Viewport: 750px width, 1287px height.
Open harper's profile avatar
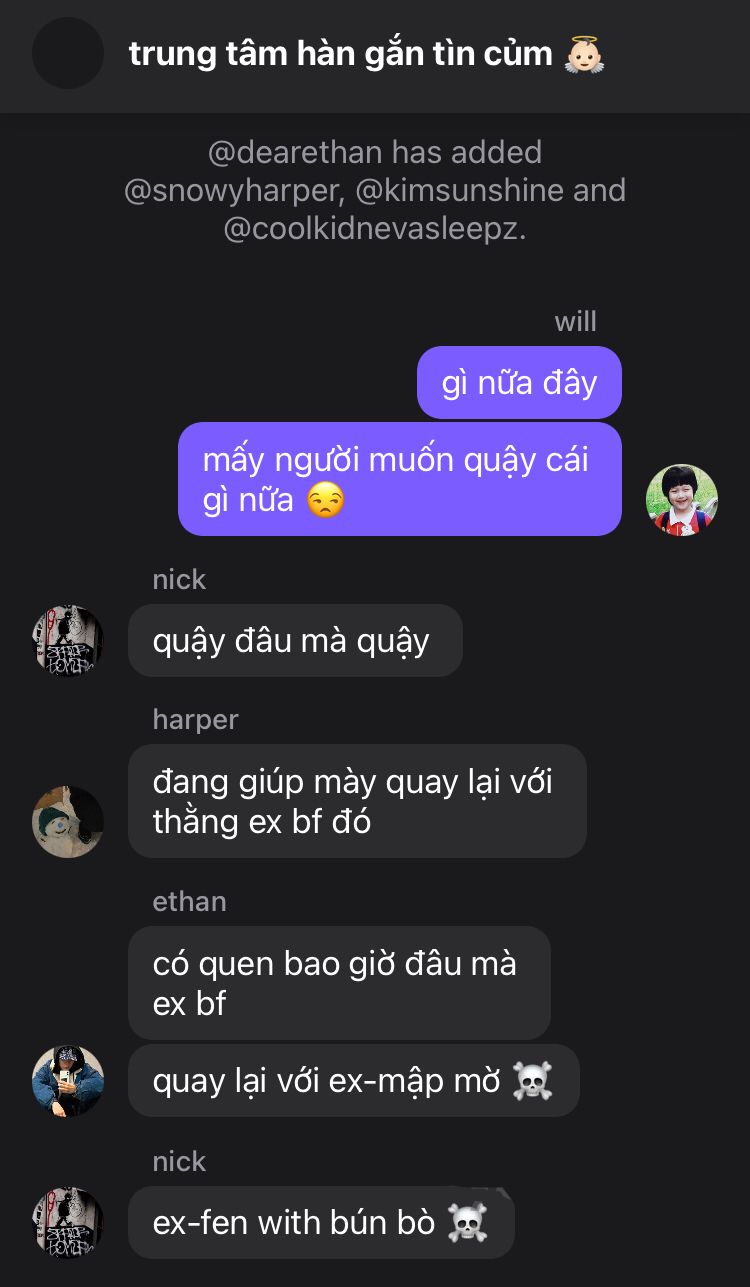point(68,821)
